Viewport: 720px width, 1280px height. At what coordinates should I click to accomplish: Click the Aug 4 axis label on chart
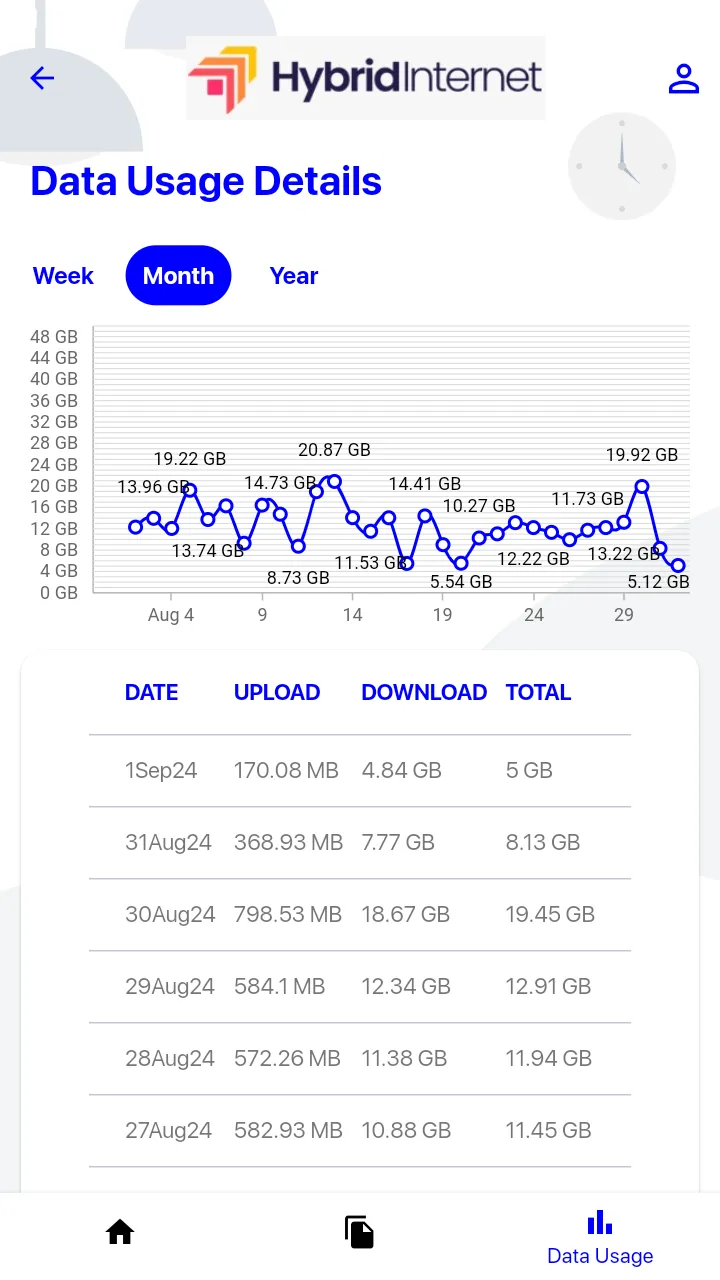[171, 614]
